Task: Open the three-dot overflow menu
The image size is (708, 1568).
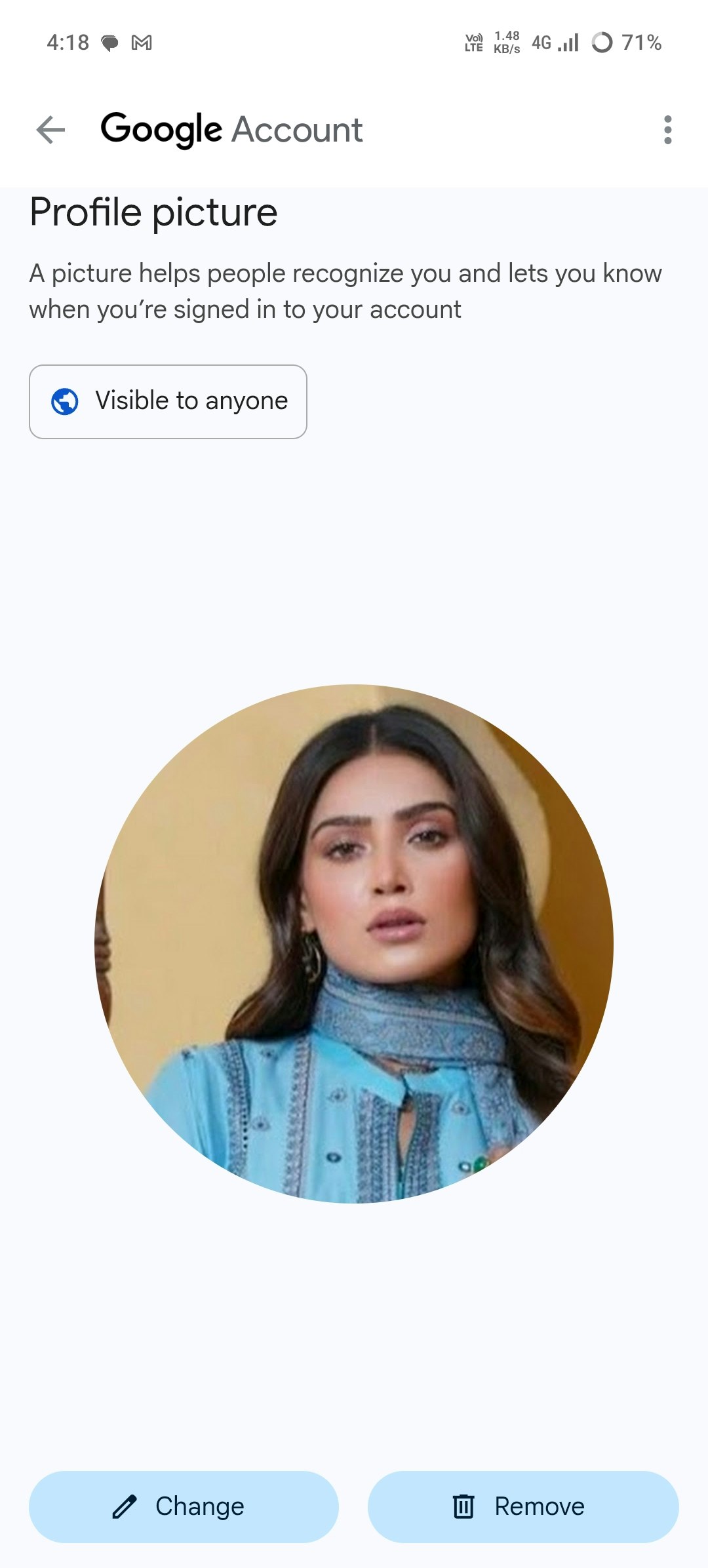Action: click(667, 130)
